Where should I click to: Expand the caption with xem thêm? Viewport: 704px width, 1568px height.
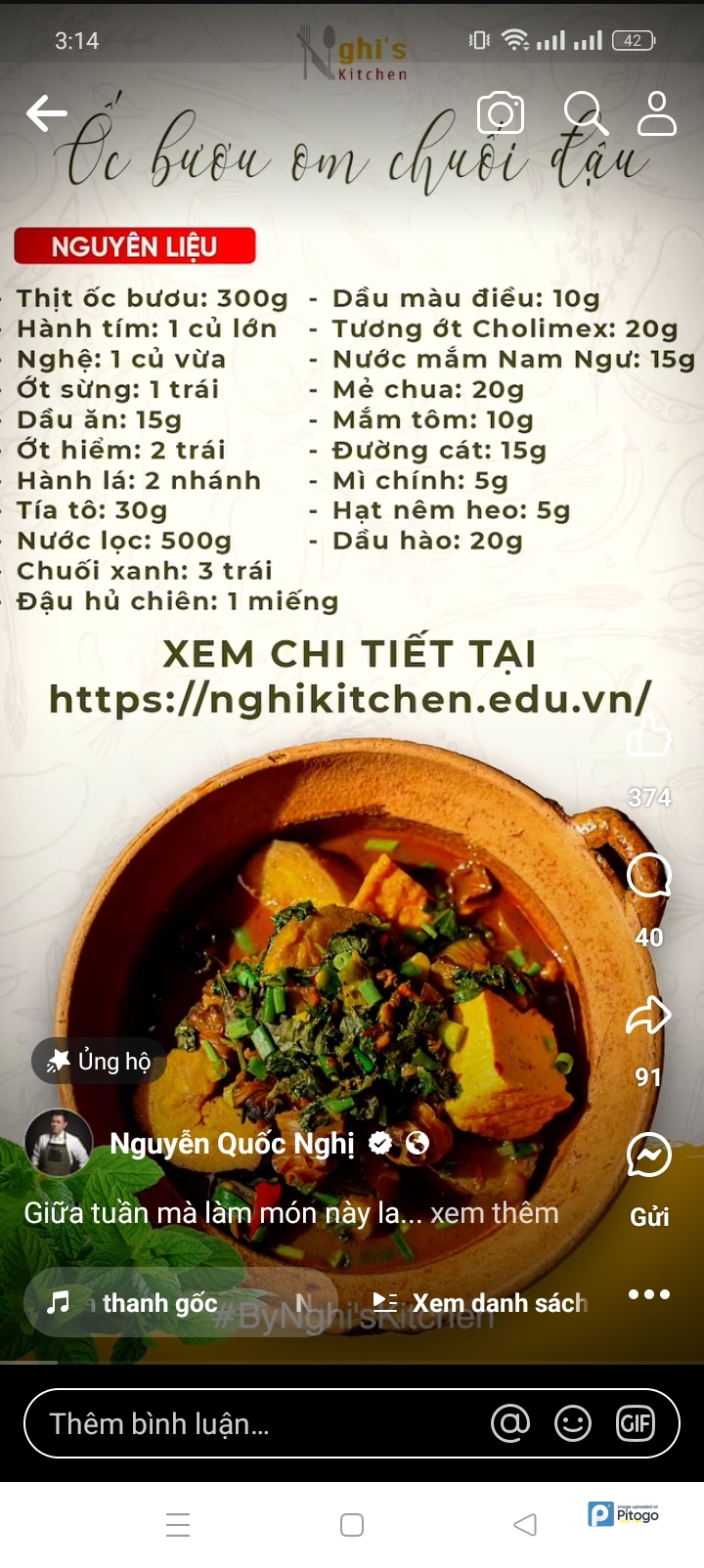(495, 1213)
